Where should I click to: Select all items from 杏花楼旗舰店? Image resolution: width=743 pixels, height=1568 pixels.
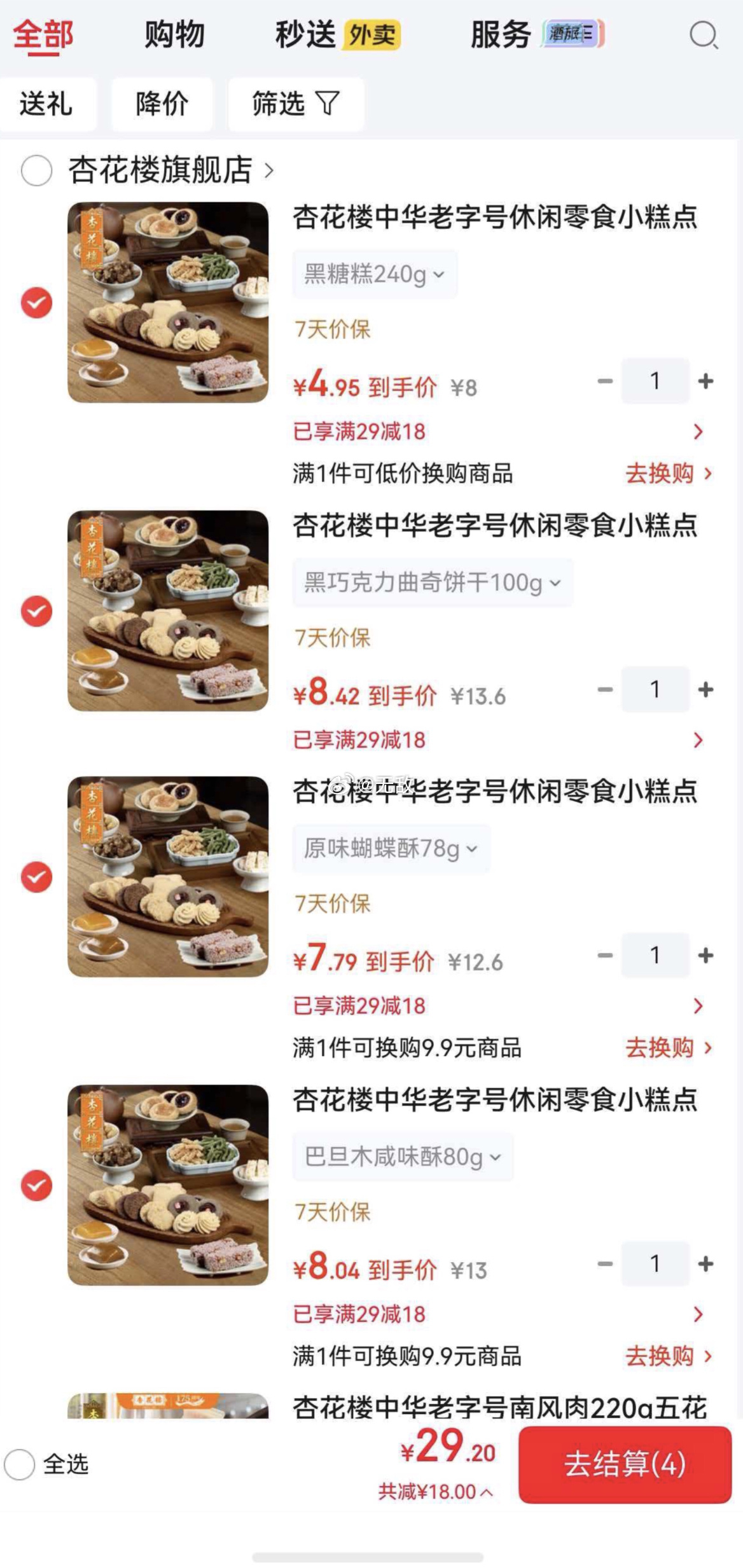(36, 170)
